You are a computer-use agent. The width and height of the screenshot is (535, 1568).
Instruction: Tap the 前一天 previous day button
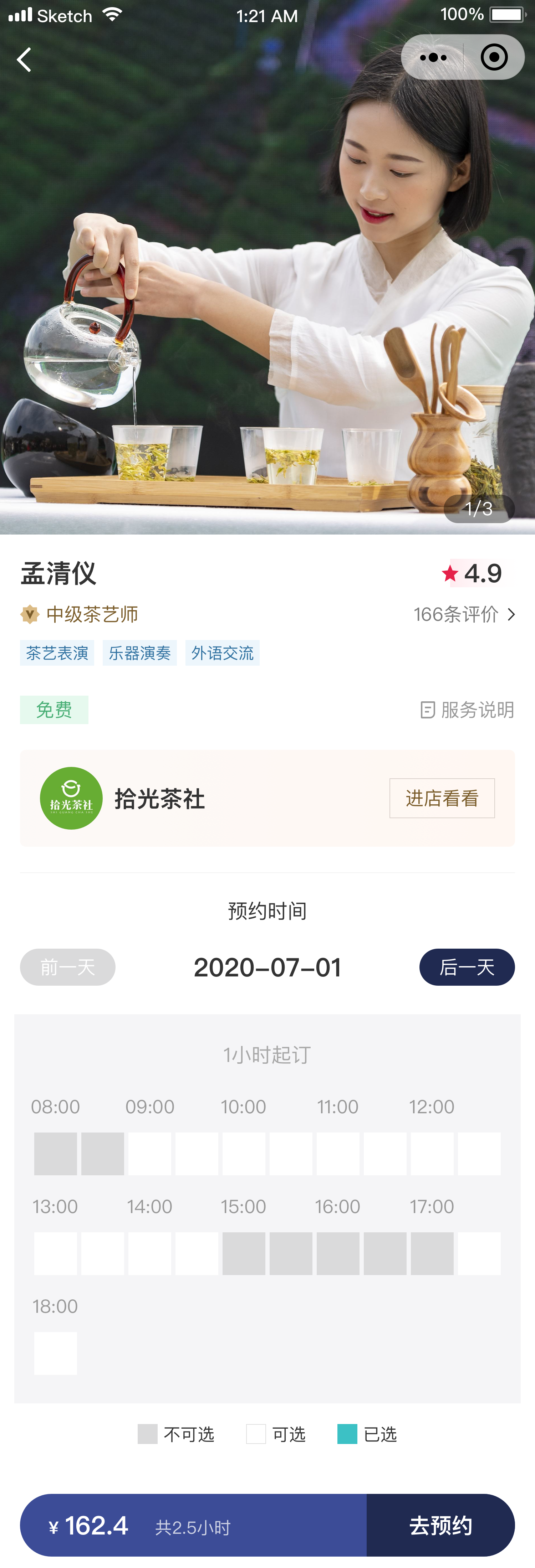(x=68, y=966)
